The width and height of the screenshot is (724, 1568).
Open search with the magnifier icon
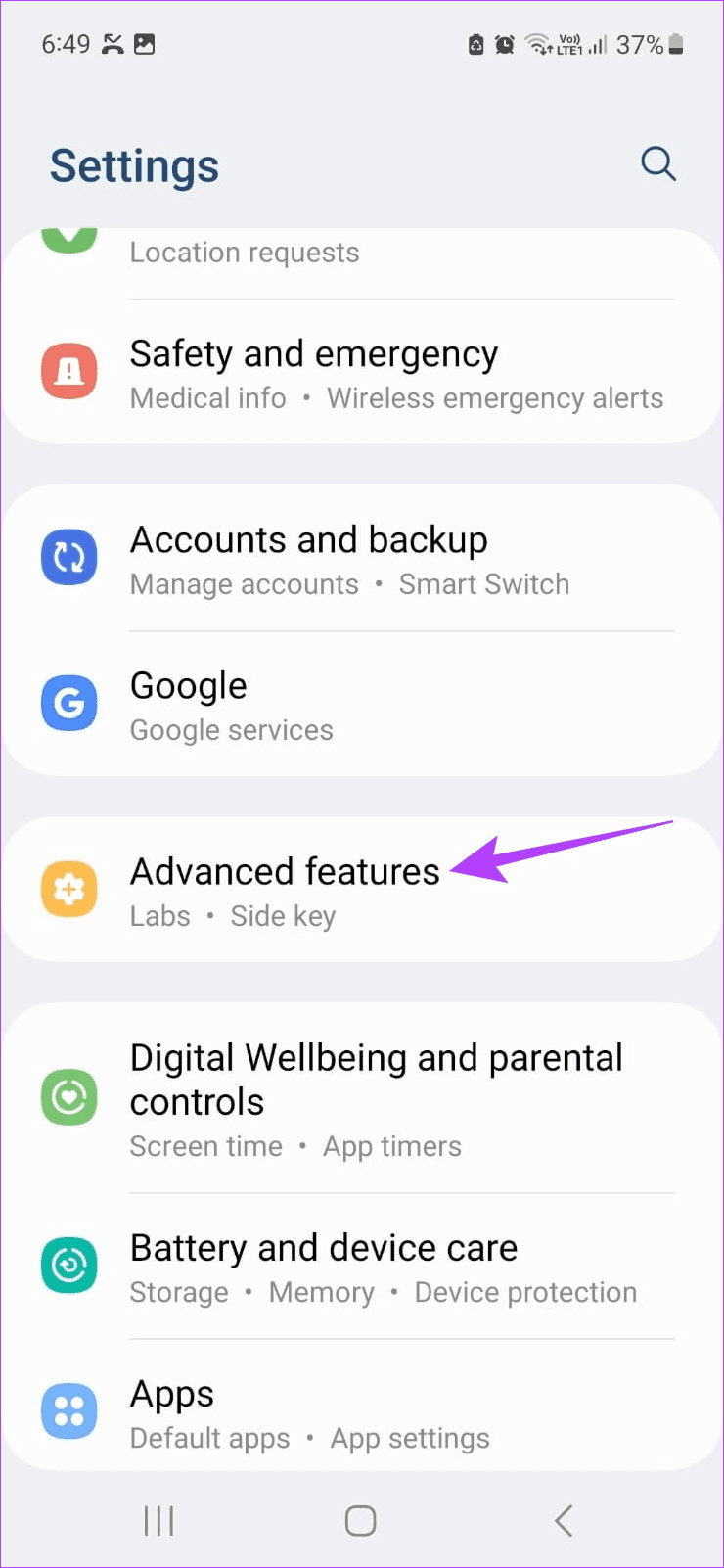(x=657, y=164)
